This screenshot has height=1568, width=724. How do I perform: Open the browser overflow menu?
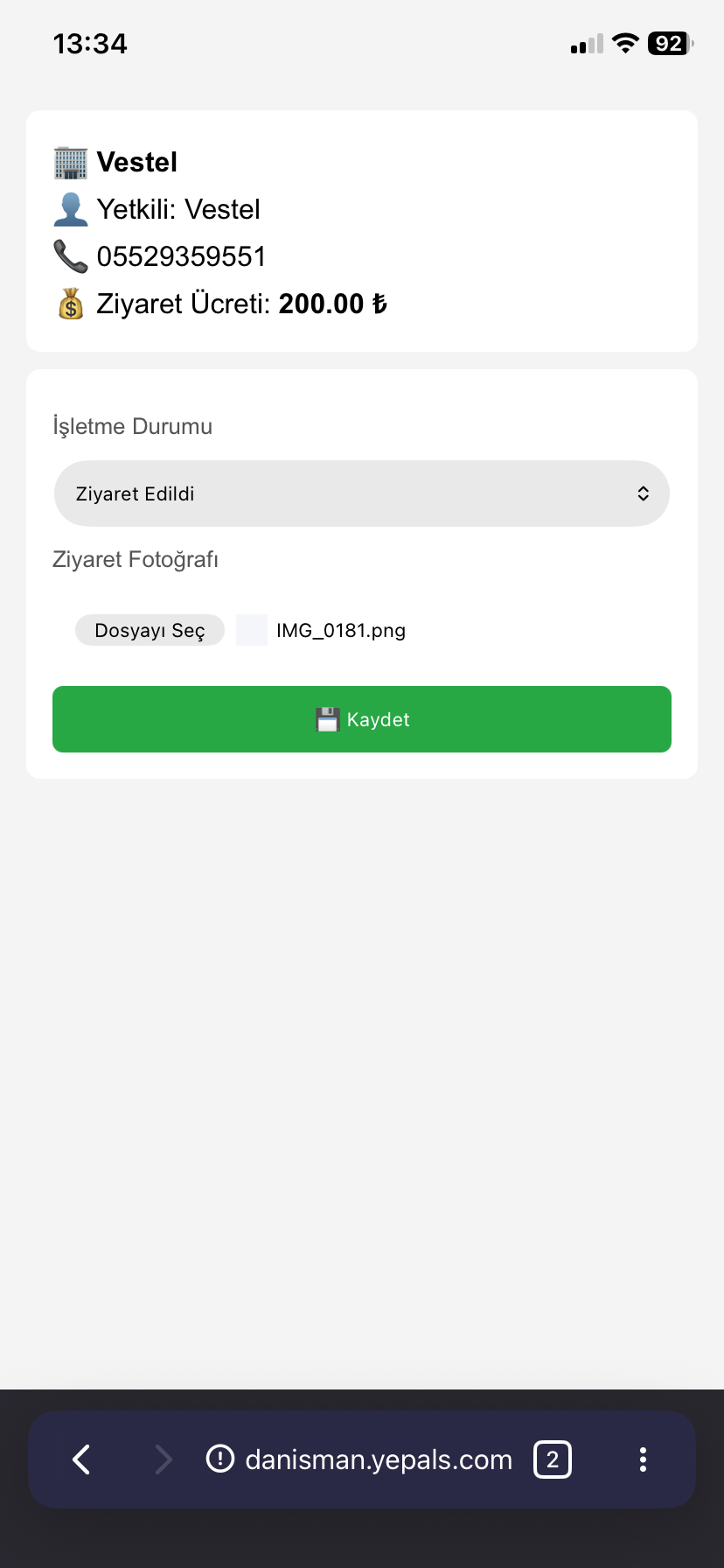click(643, 1459)
